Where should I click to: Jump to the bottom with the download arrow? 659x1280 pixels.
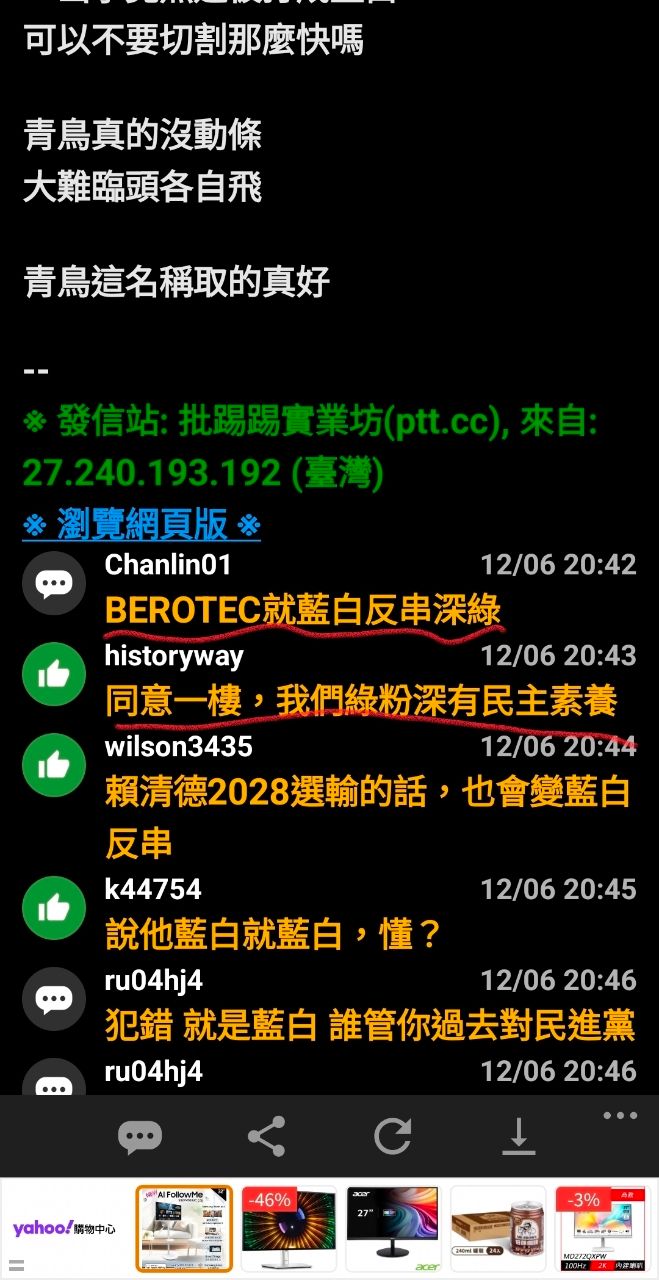[x=518, y=1136]
